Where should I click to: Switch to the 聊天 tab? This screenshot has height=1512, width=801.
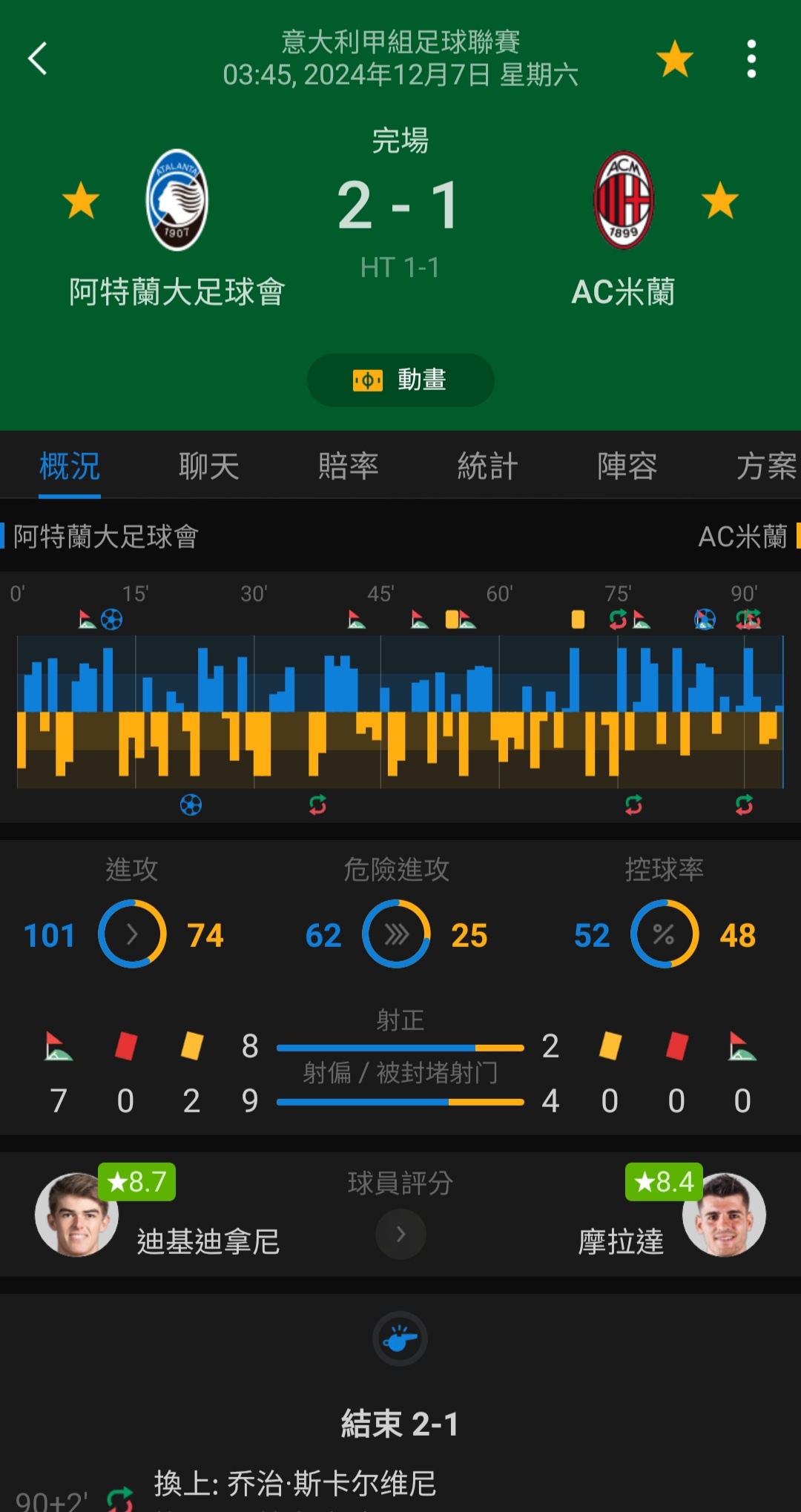(x=209, y=466)
